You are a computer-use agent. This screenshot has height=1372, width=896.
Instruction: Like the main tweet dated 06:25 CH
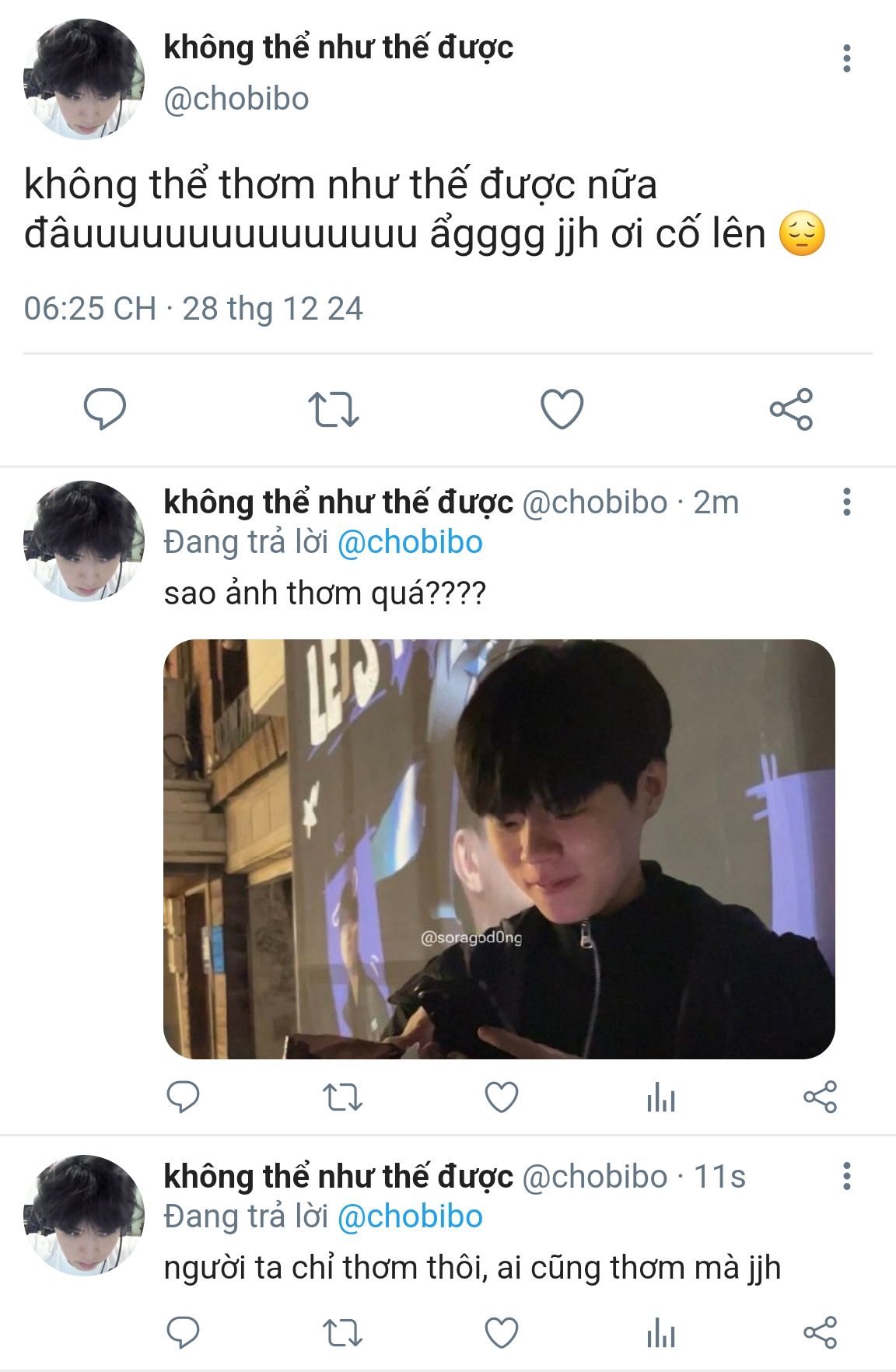(x=562, y=409)
